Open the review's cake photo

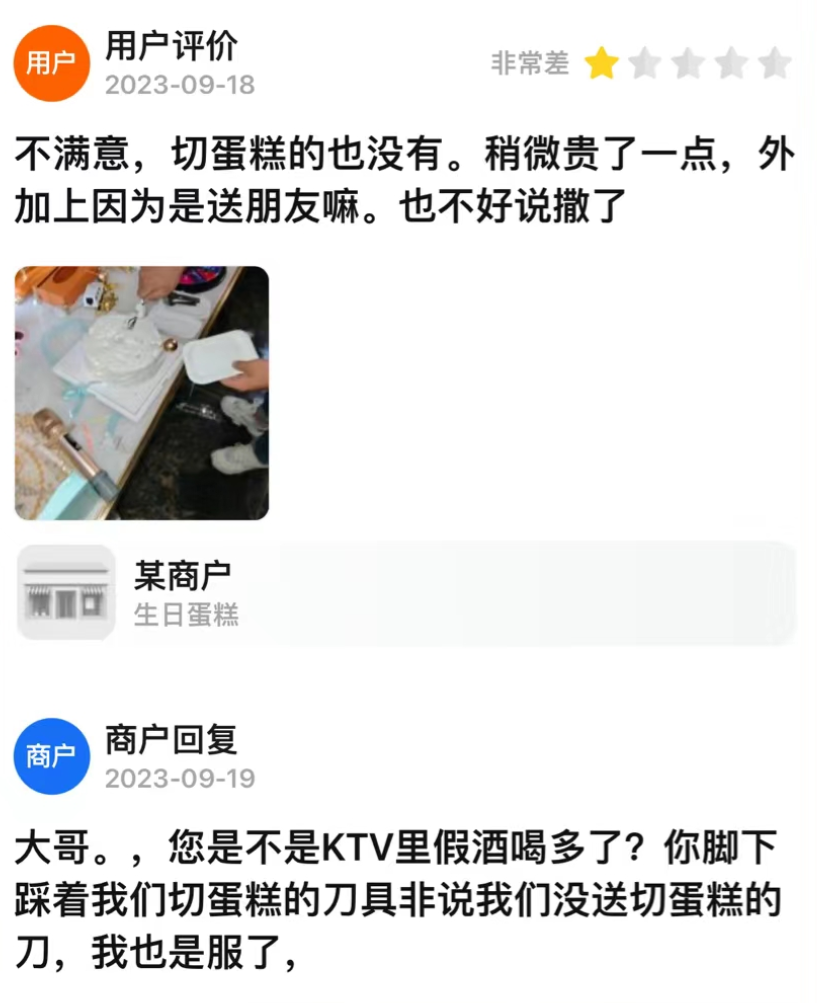point(141,393)
